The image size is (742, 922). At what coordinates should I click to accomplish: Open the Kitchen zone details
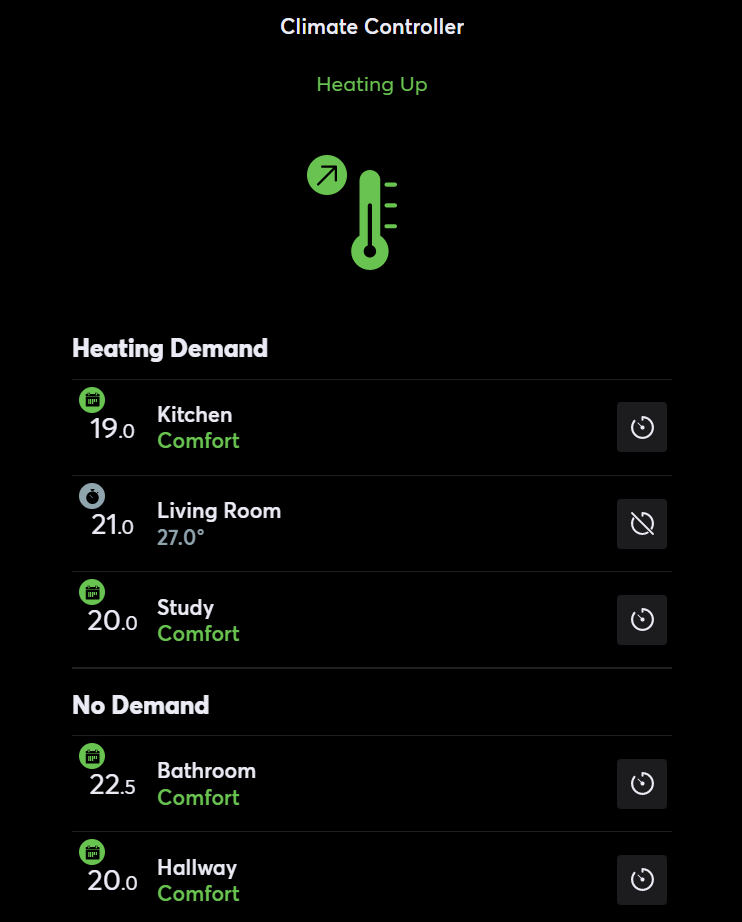pos(194,427)
